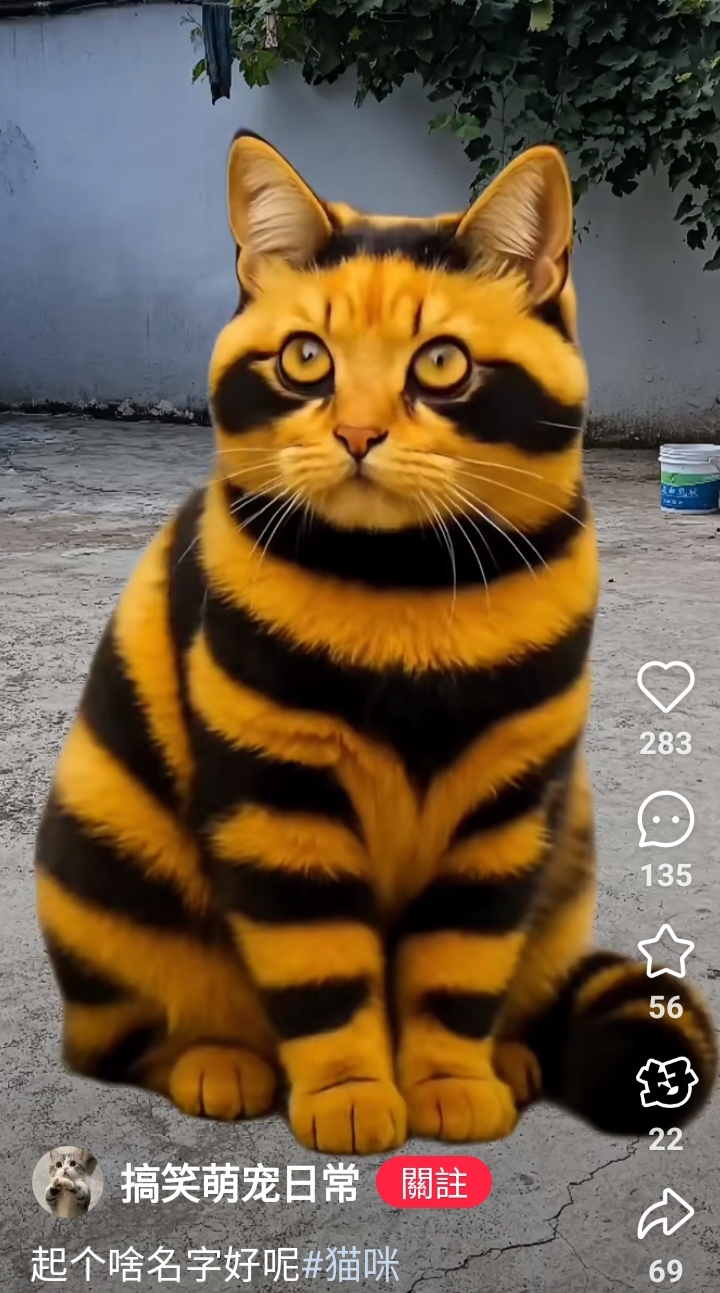The width and height of the screenshot is (720, 1293).
Task: Like this cat video
Action: coord(666,686)
